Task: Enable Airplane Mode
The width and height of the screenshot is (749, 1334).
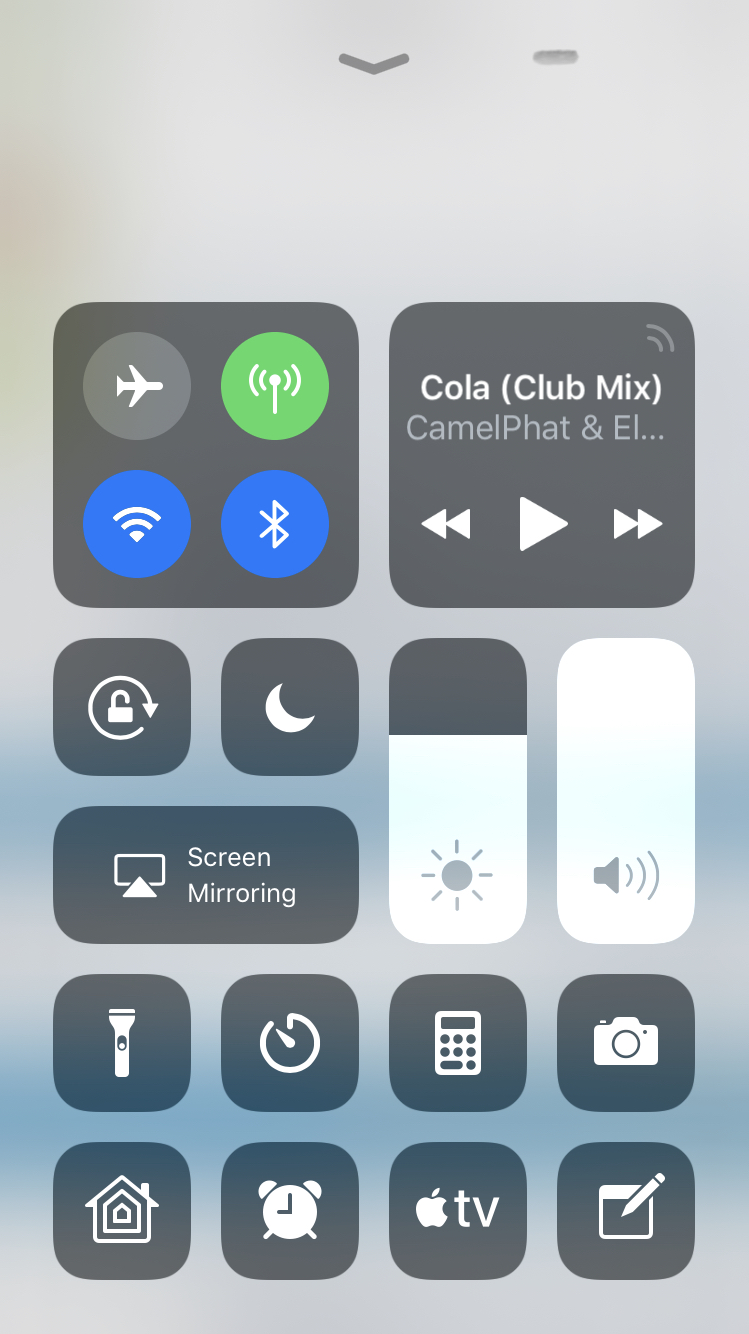Action: [137, 386]
